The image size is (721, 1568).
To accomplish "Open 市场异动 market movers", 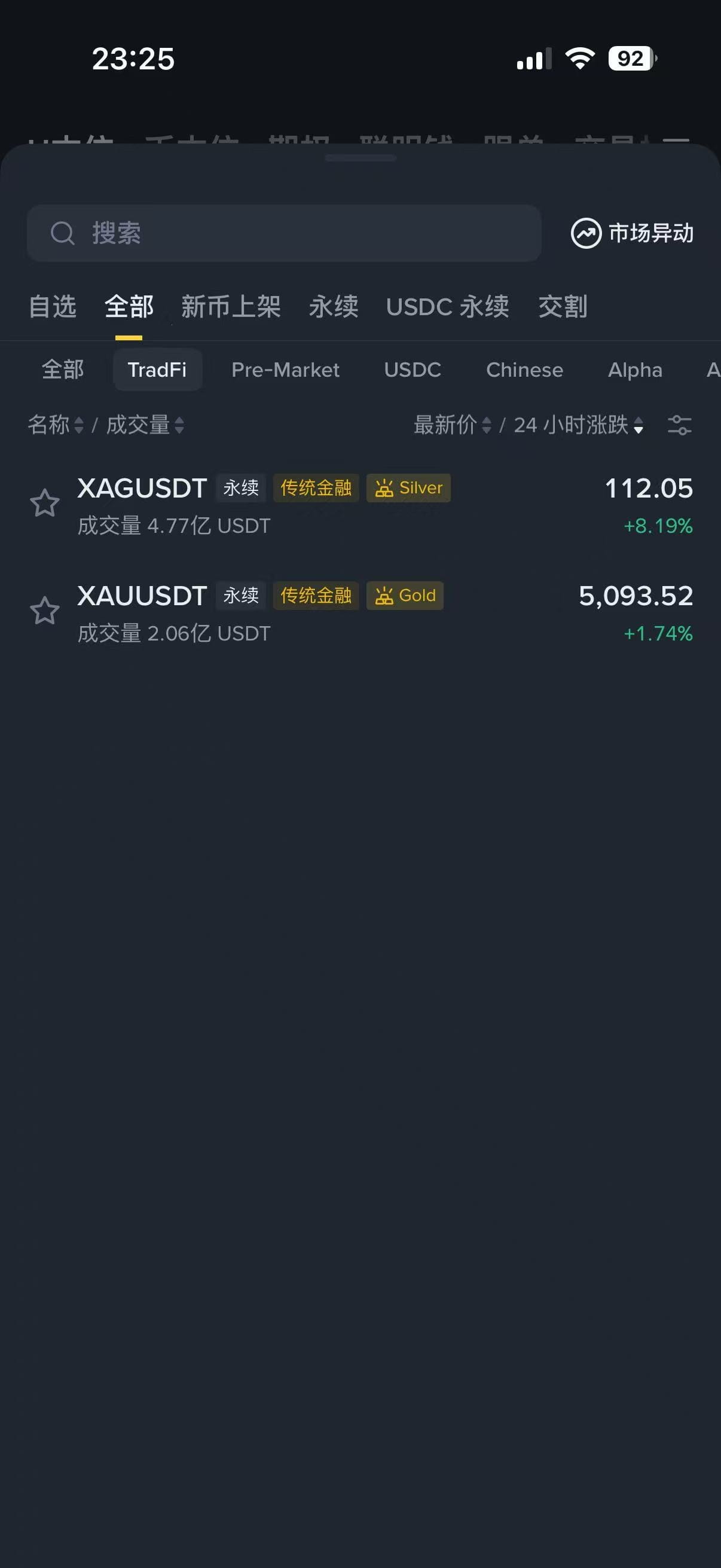I will [632, 233].
